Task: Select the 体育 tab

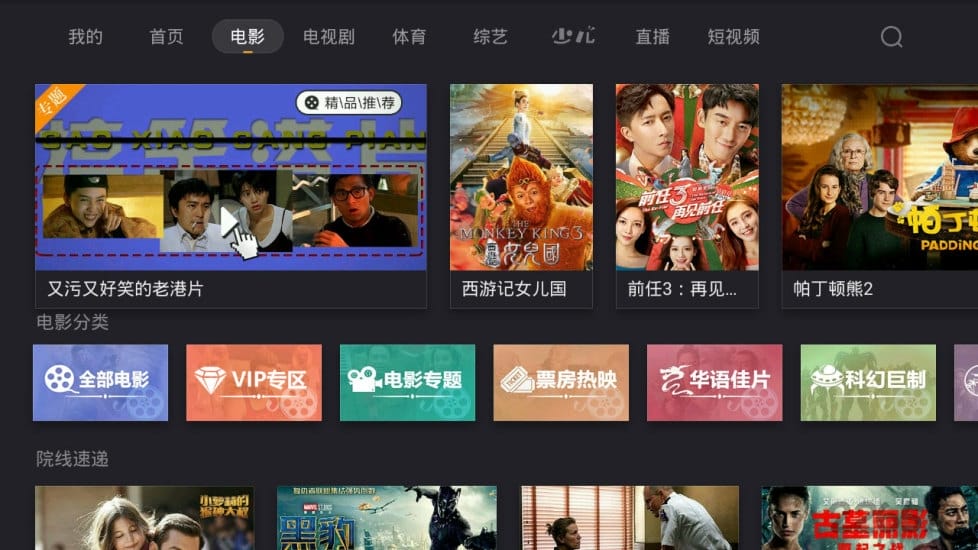Action: pyautogui.click(x=409, y=37)
